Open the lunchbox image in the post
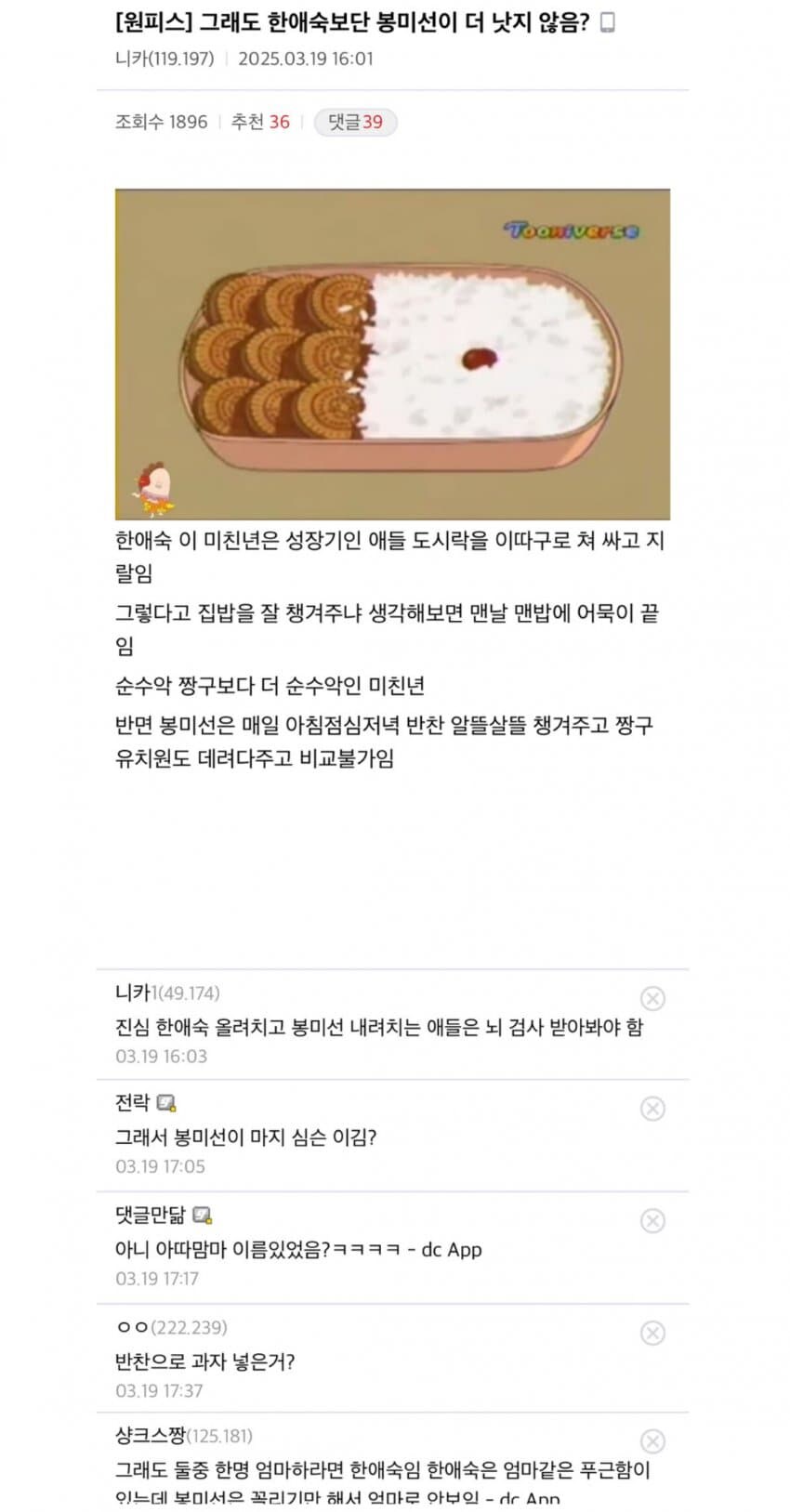Image resolution: width=790 pixels, height=1512 pixels. click(392, 354)
